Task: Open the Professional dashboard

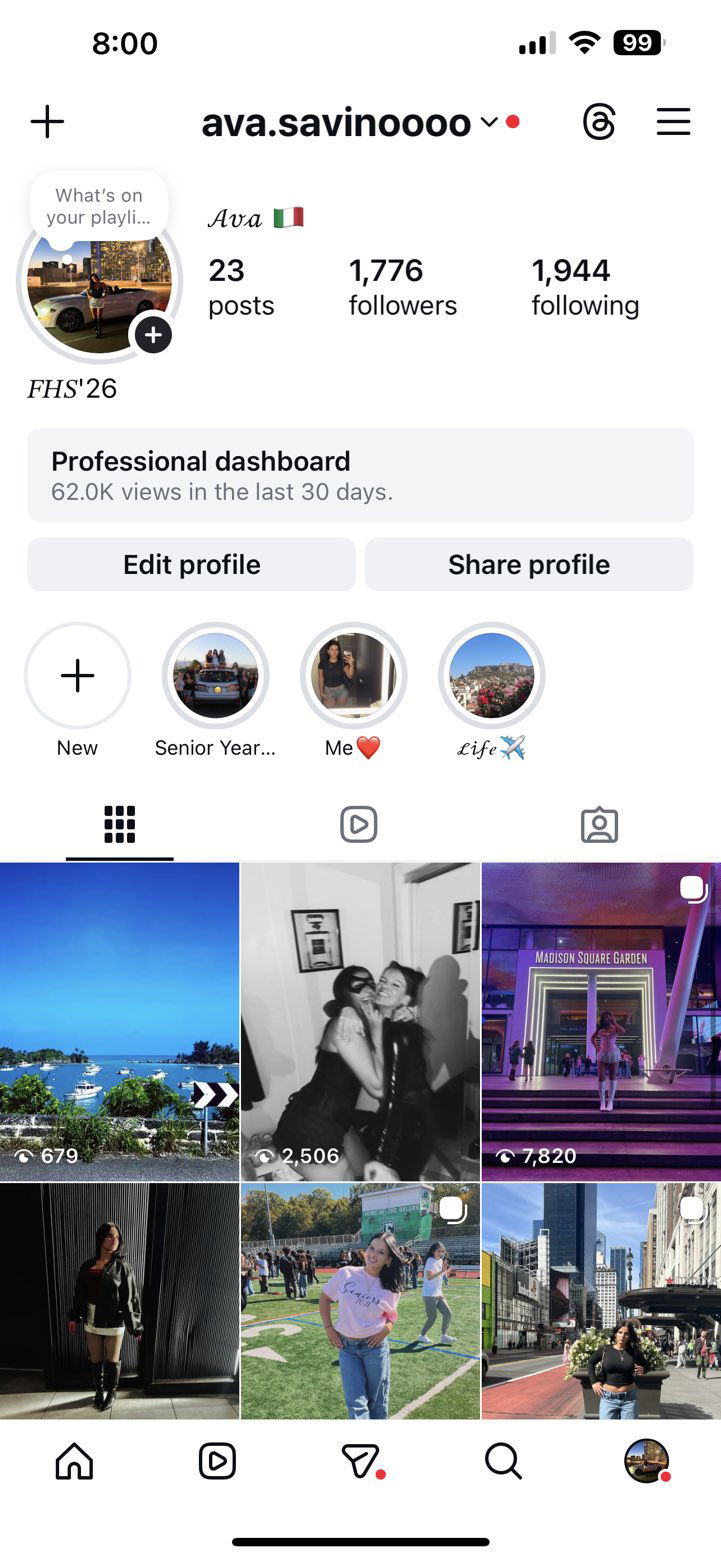Action: [x=360, y=475]
